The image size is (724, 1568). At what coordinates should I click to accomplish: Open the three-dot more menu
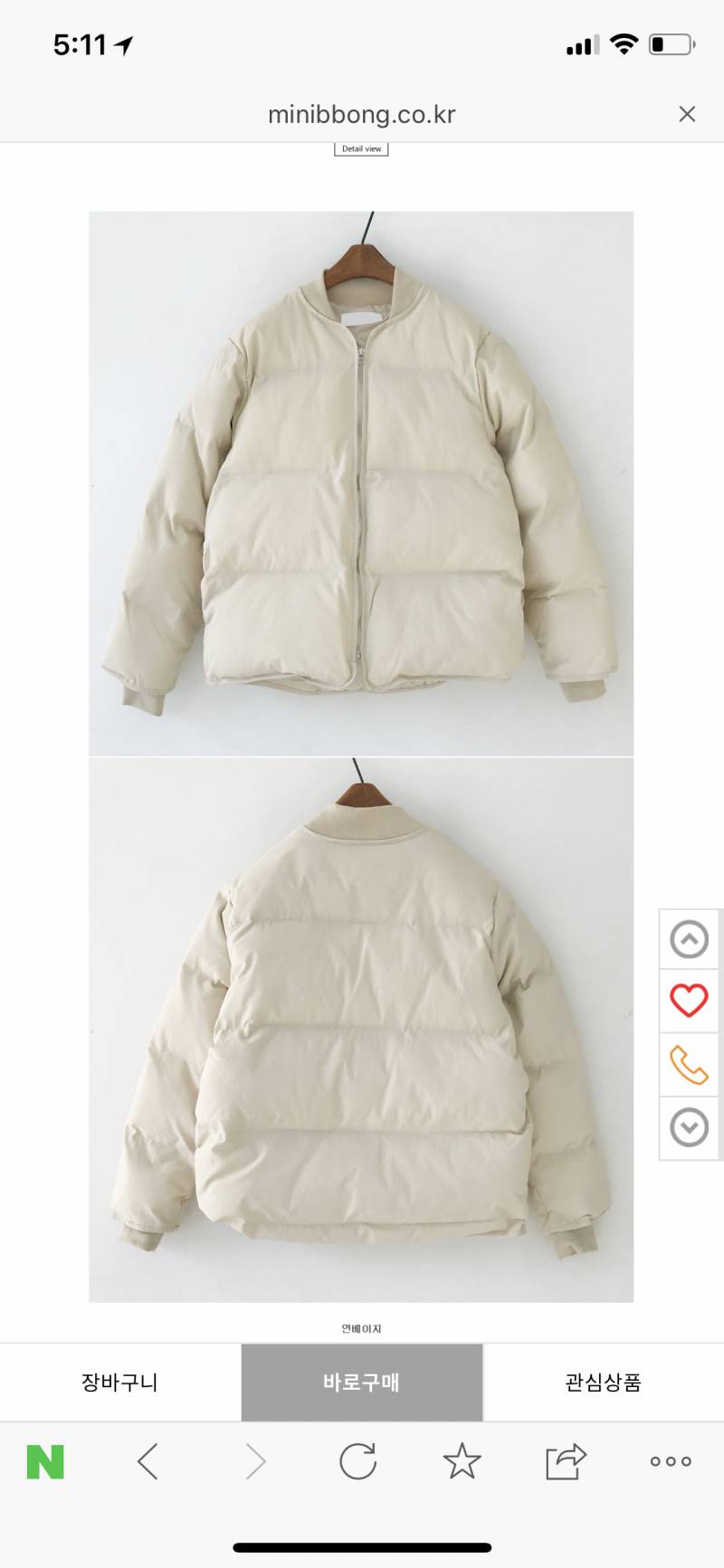point(671,1461)
